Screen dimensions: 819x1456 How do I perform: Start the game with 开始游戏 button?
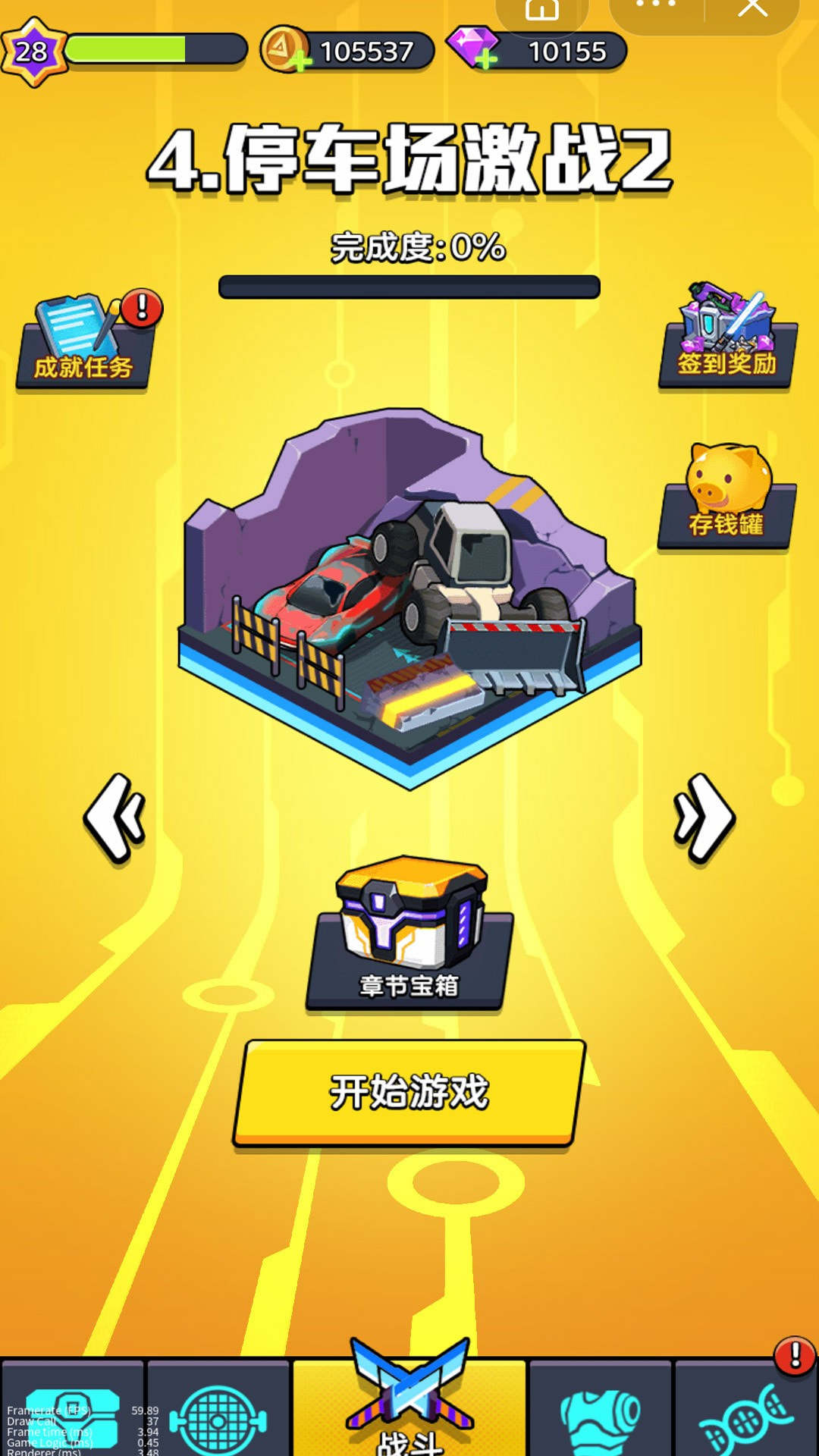409,1092
